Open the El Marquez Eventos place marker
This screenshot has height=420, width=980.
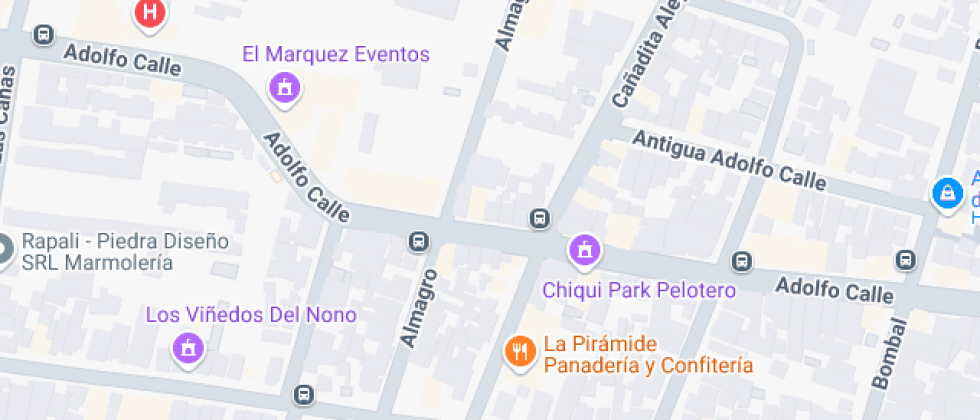pos(285,89)
